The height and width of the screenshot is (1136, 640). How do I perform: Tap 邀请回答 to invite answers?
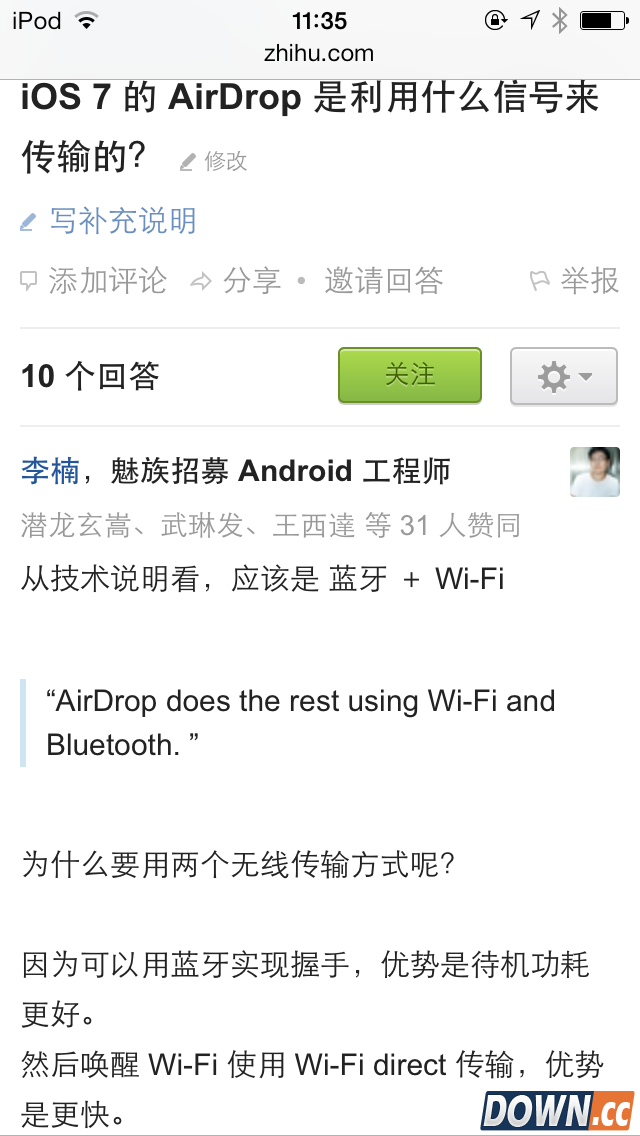[383, 281]
